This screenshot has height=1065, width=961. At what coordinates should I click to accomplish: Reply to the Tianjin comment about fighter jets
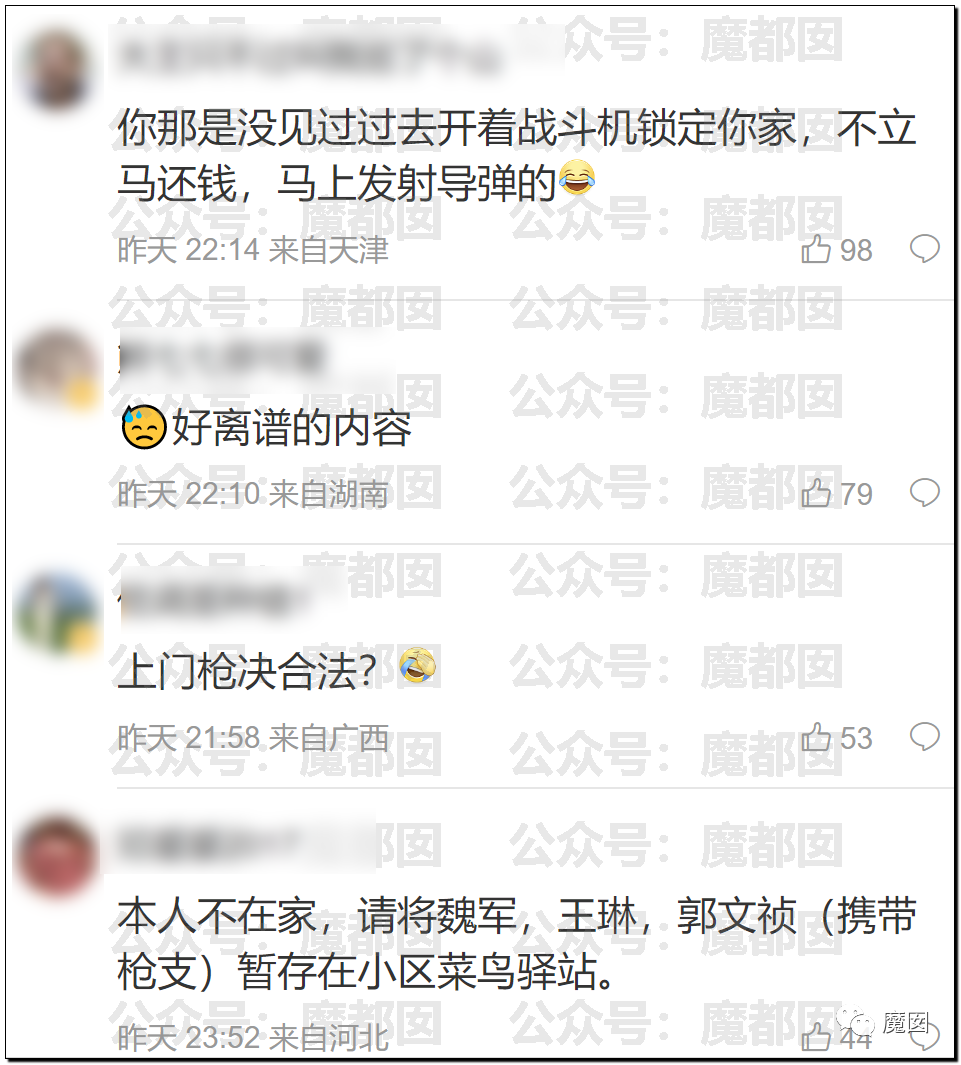(x=925, y=249)
